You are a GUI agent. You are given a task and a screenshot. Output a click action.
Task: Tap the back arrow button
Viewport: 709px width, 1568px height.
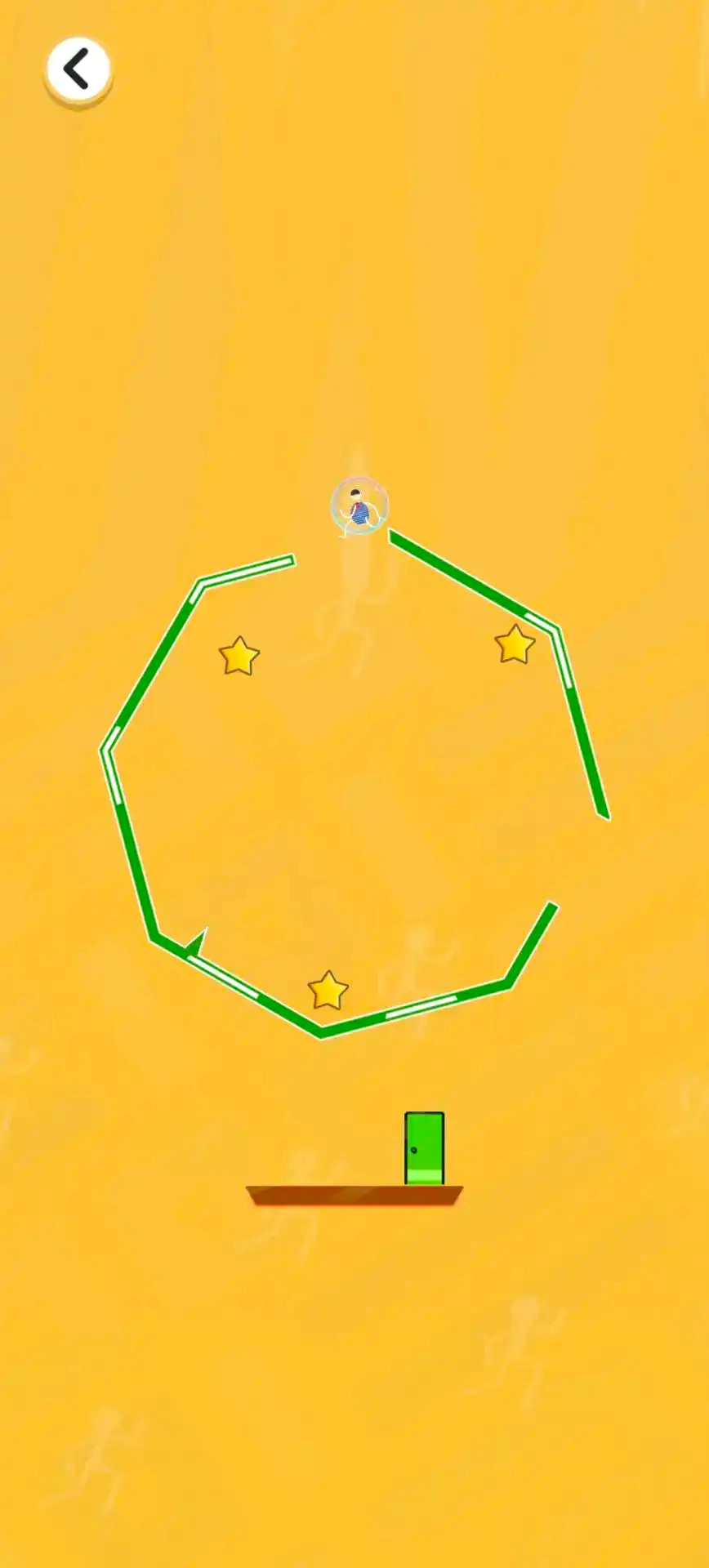[x=78, y=70]
